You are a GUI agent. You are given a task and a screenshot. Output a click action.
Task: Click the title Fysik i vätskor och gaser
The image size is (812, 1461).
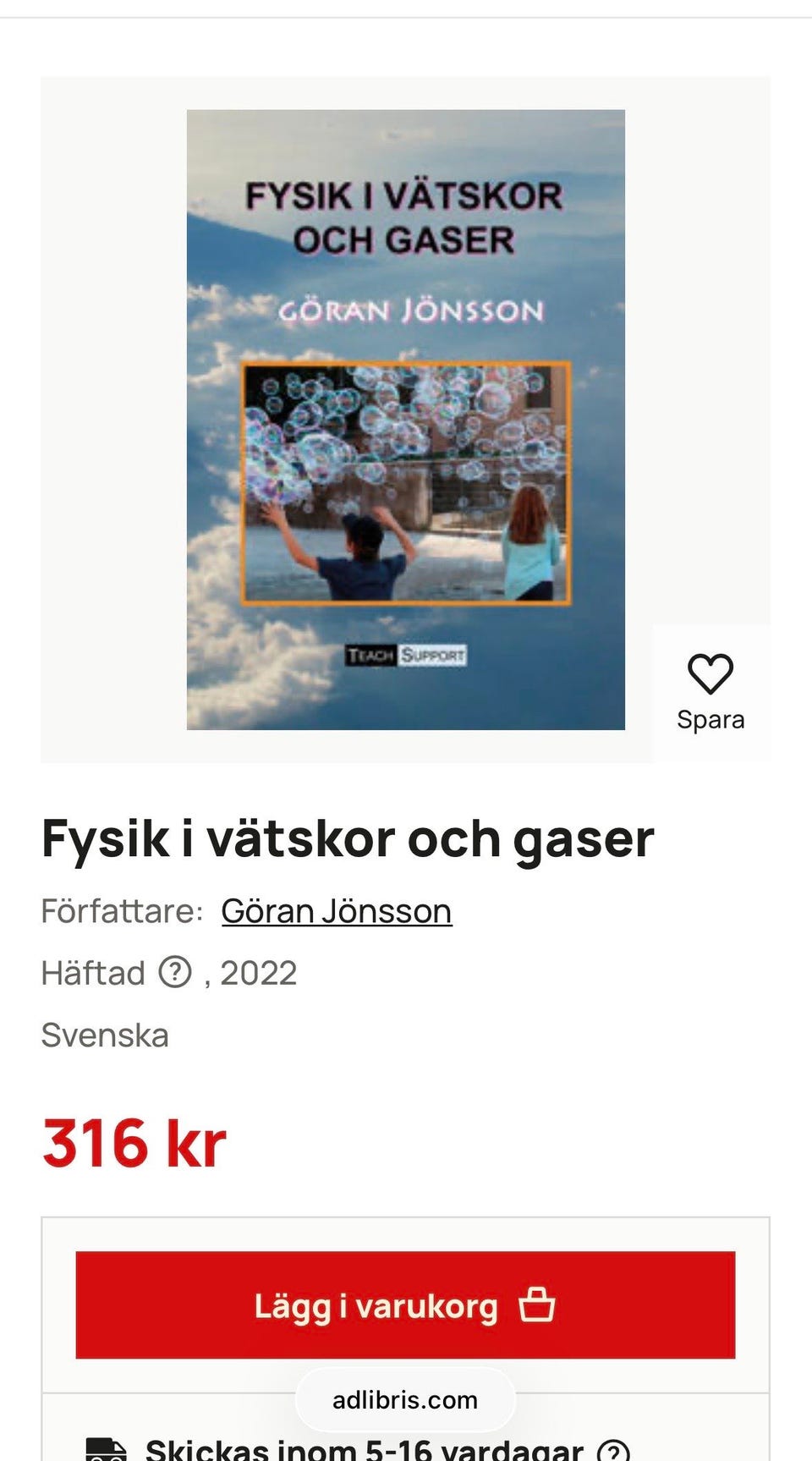pyautogui.click(x=347, y=838)
